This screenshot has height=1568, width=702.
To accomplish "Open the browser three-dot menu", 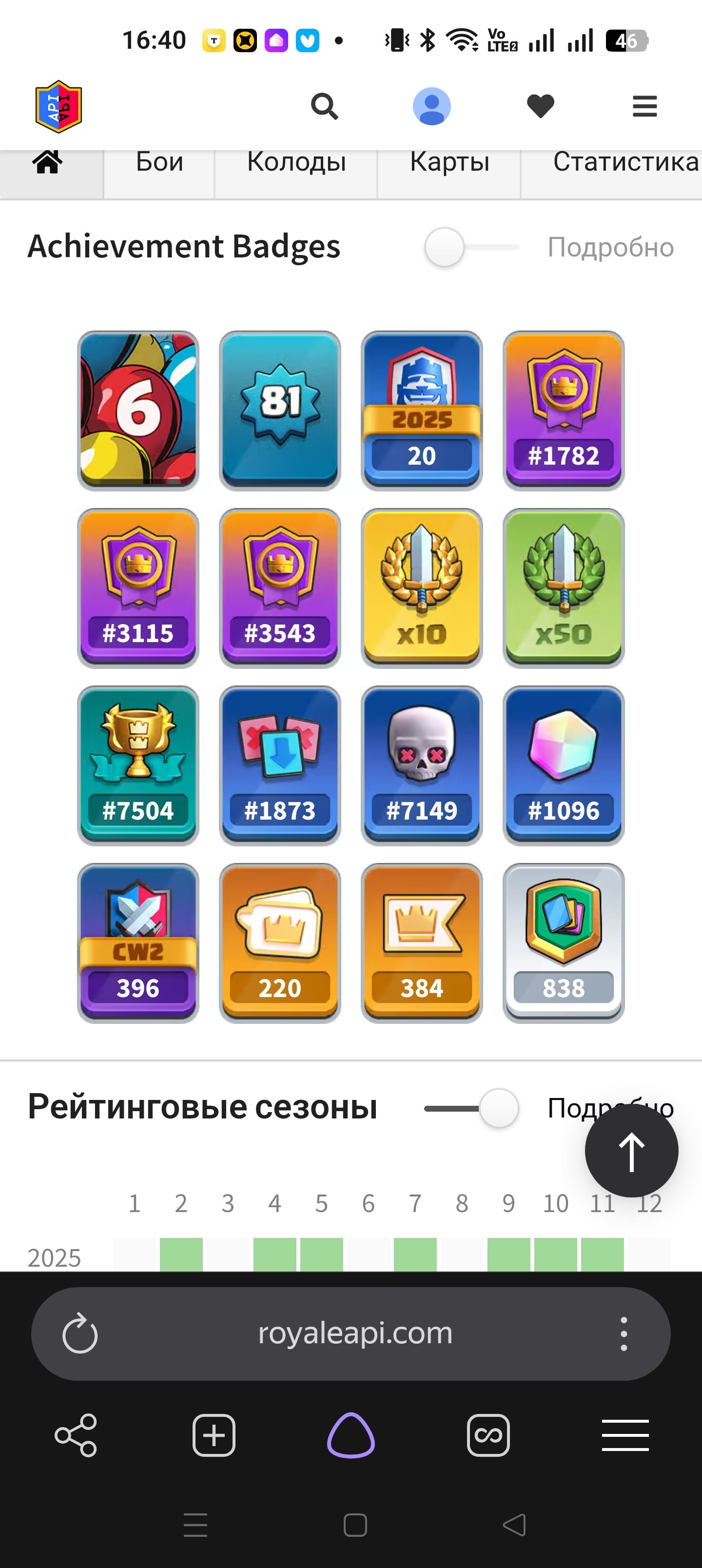I will coord(624,1334).
